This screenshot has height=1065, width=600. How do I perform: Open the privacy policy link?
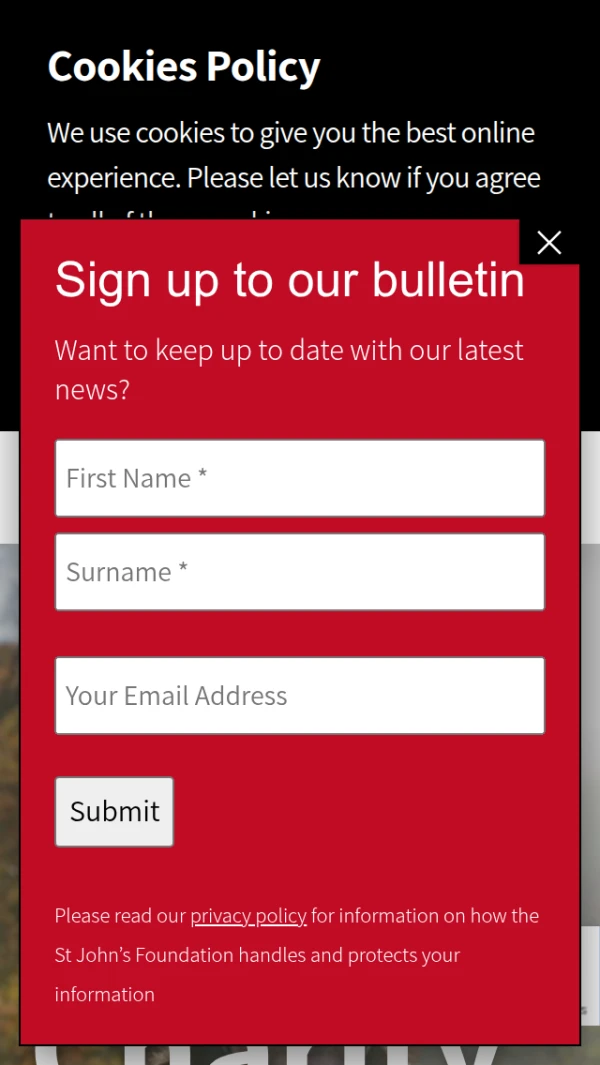point(248,916)
